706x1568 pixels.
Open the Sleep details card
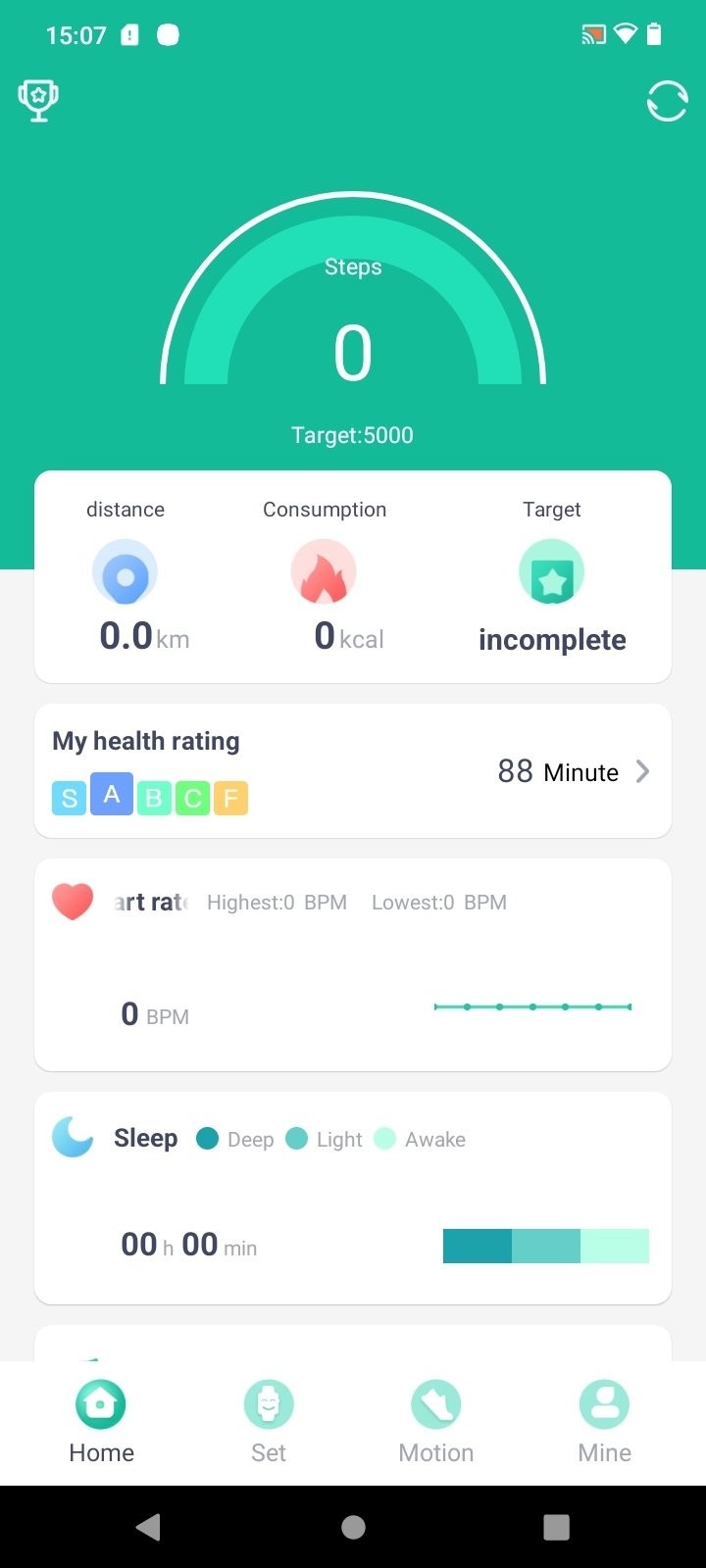(353, 1198)
